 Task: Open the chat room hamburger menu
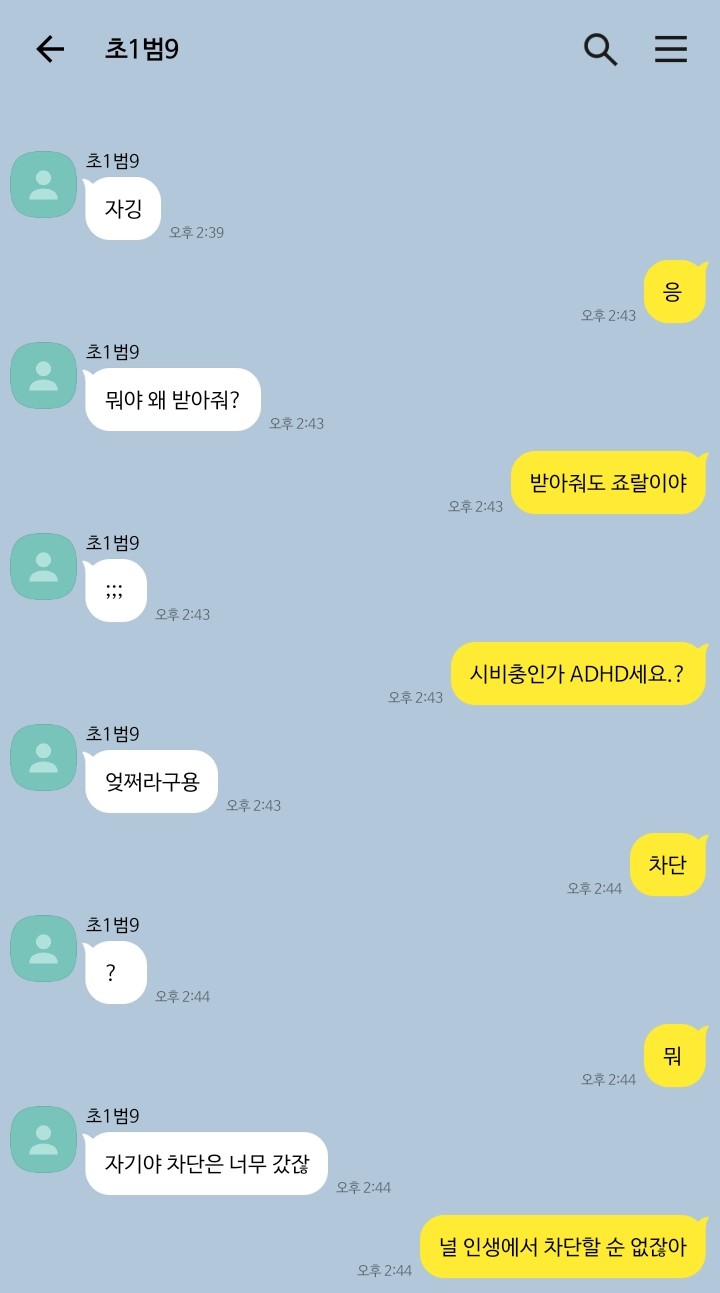[x=671, y=49]
